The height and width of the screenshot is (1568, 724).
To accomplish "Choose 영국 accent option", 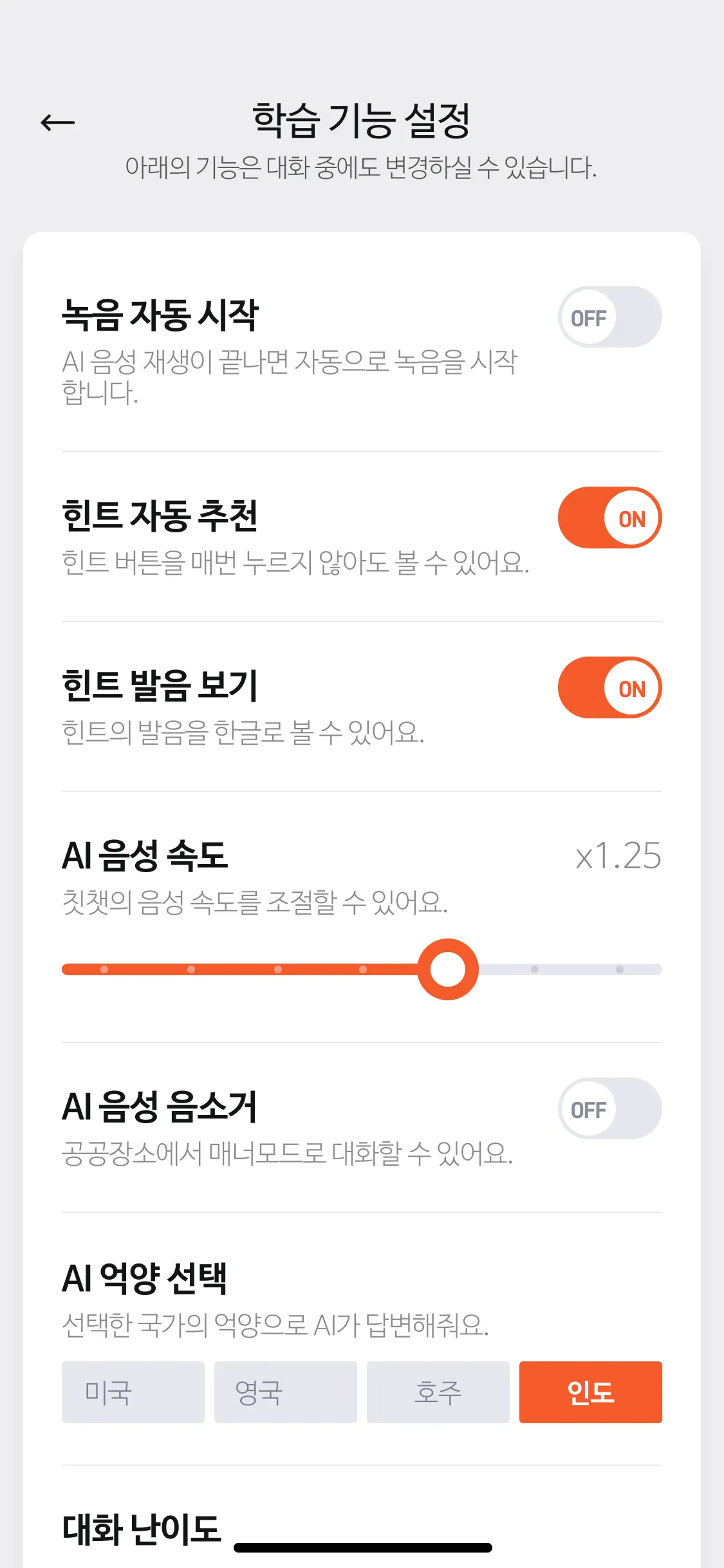I will [285, 1392].
